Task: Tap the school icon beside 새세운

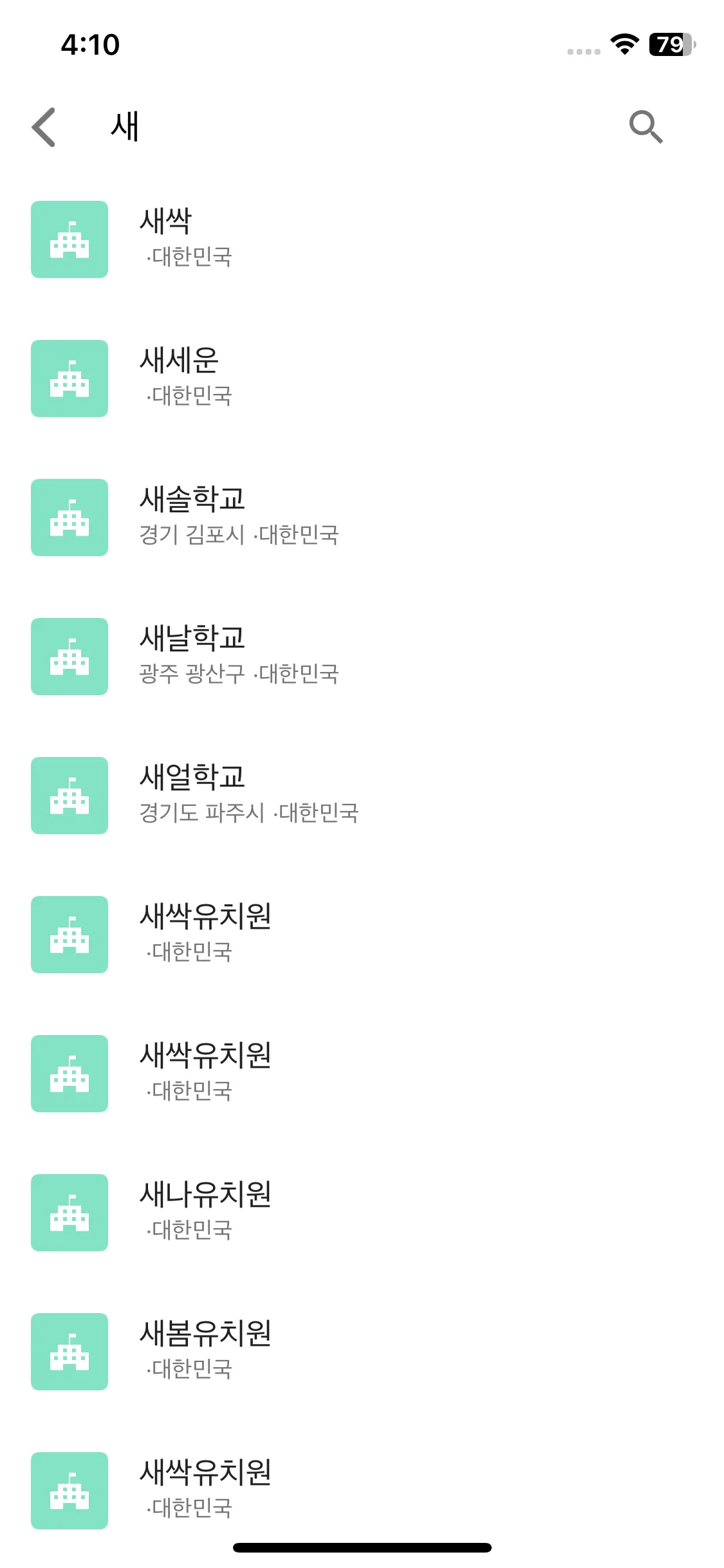Action: (x=69, y=377)
